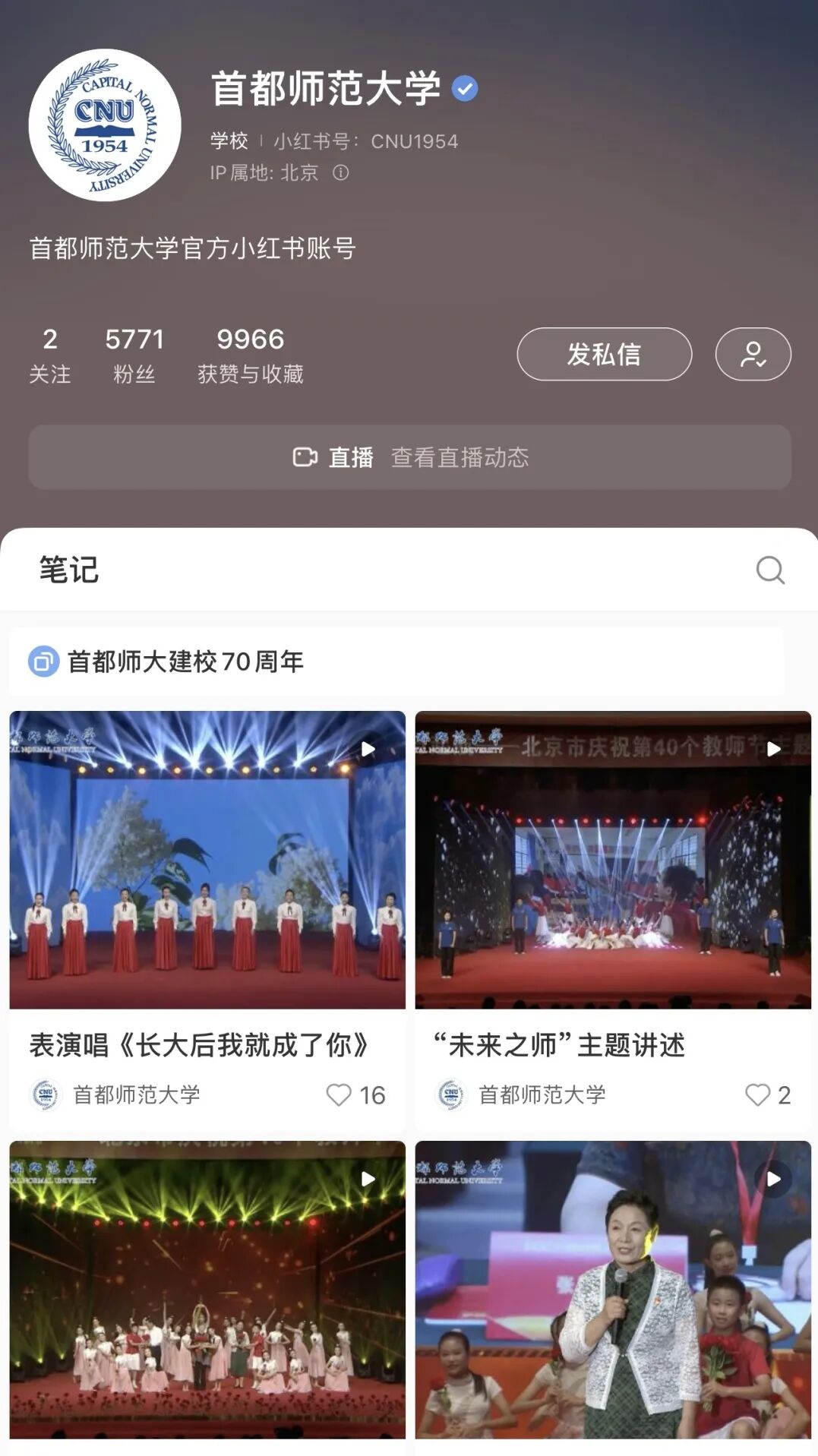View the 2 关注 following list

(50, 354)
